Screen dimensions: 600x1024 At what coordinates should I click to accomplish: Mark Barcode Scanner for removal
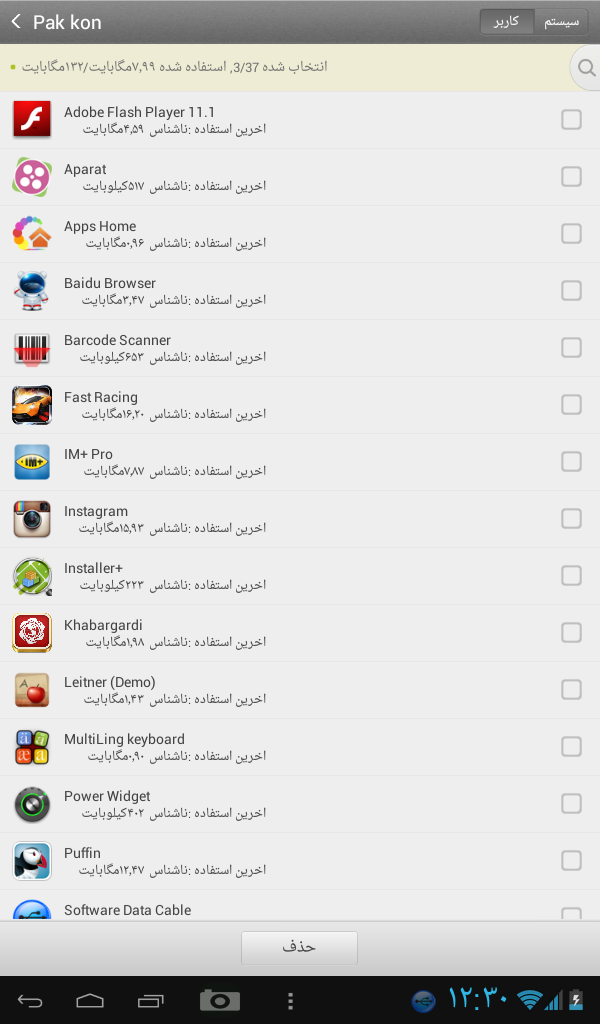point(571,348)
